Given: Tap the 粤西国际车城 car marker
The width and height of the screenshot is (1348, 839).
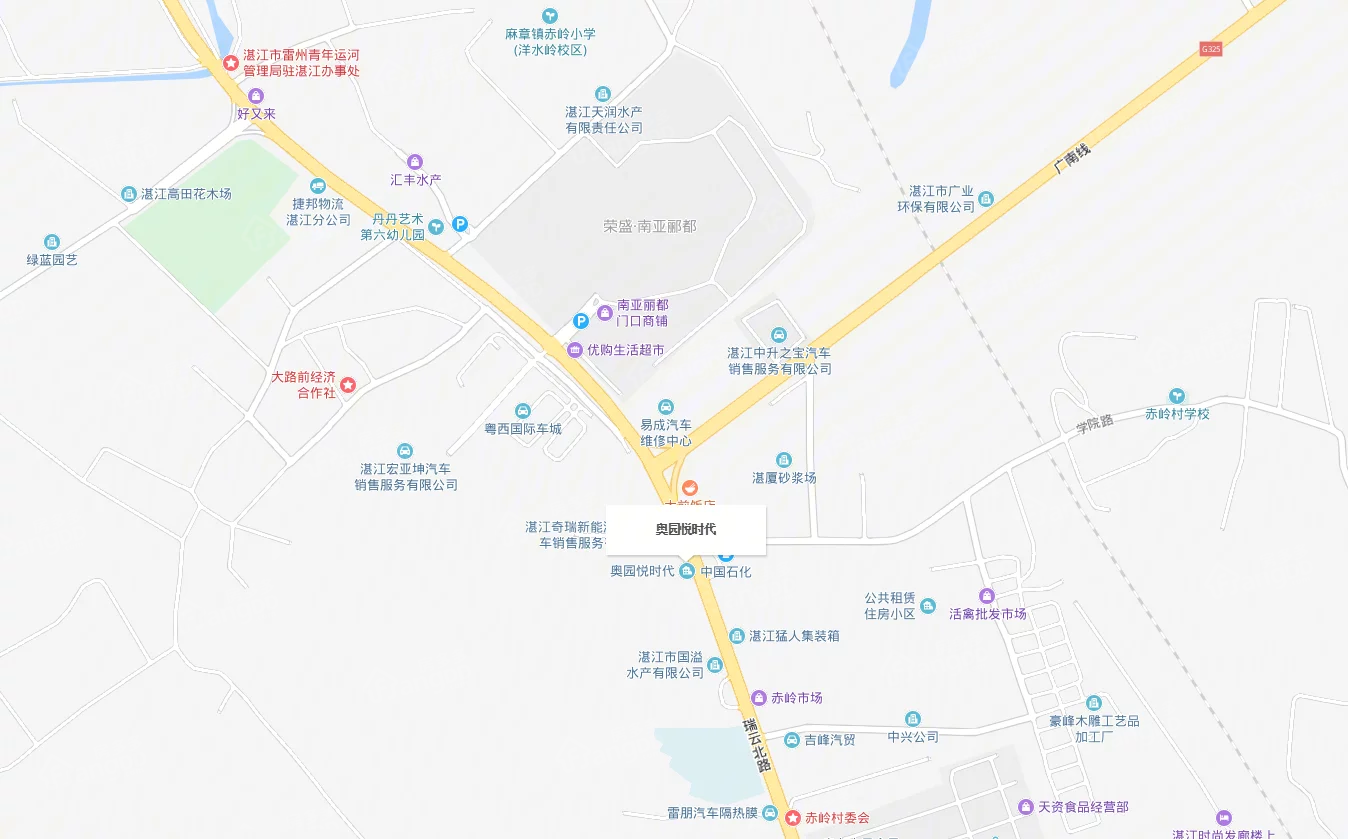Looking at the screenshot, I should 522,411.
